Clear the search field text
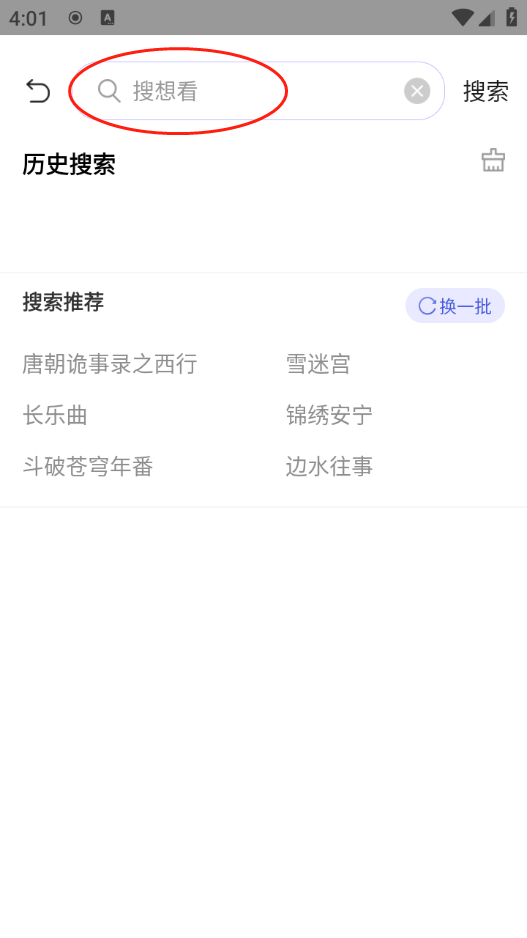527x938 pixels. coord(417,91)
